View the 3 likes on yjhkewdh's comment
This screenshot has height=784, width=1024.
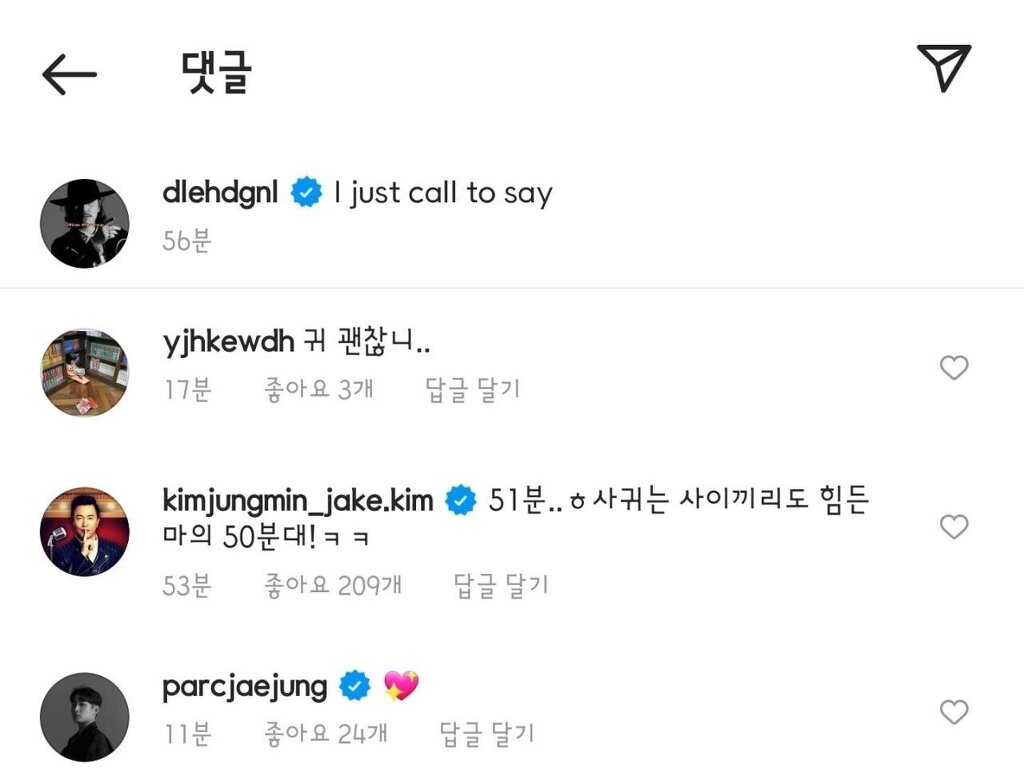[319, 390]
